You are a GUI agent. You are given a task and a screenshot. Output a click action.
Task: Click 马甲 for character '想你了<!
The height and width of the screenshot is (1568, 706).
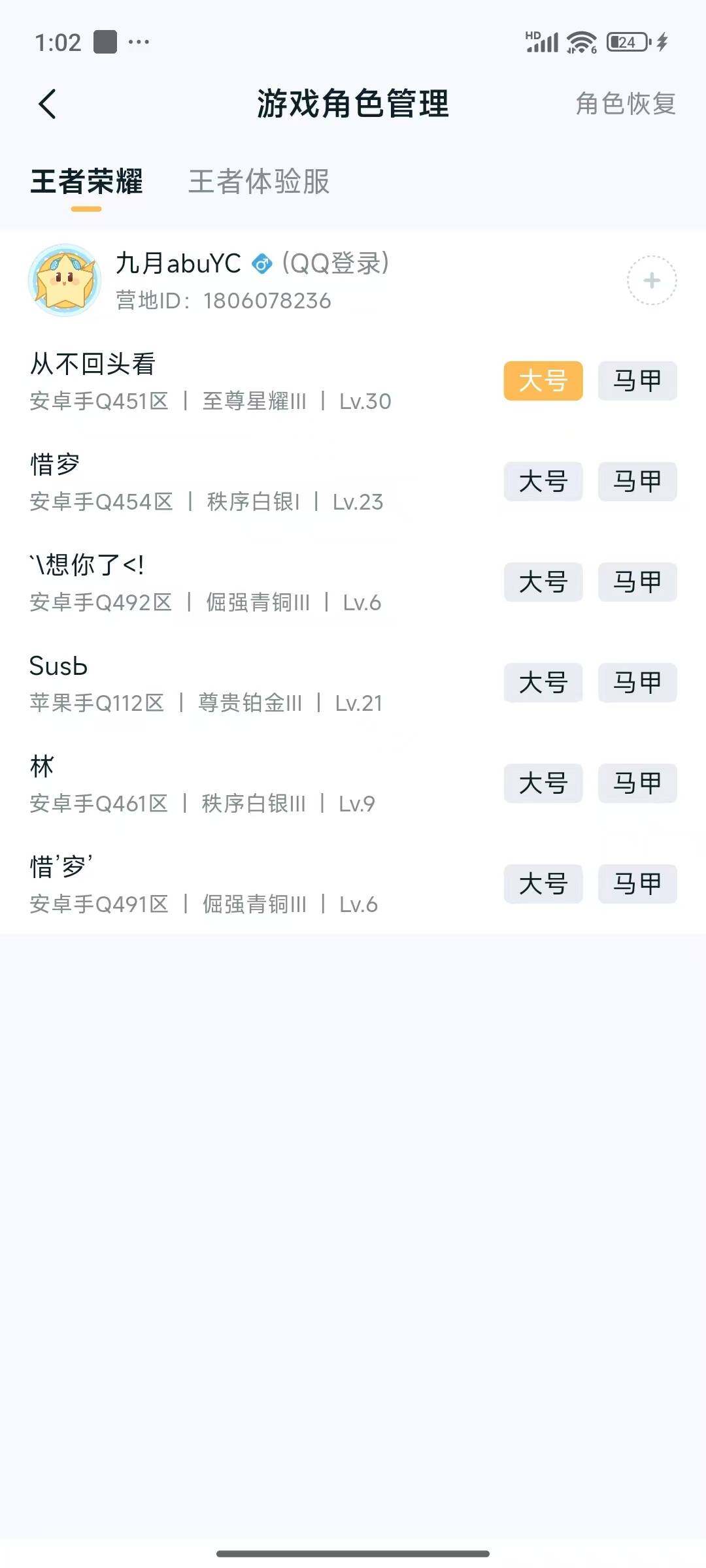pyautogui.click(x=637, y=582)
